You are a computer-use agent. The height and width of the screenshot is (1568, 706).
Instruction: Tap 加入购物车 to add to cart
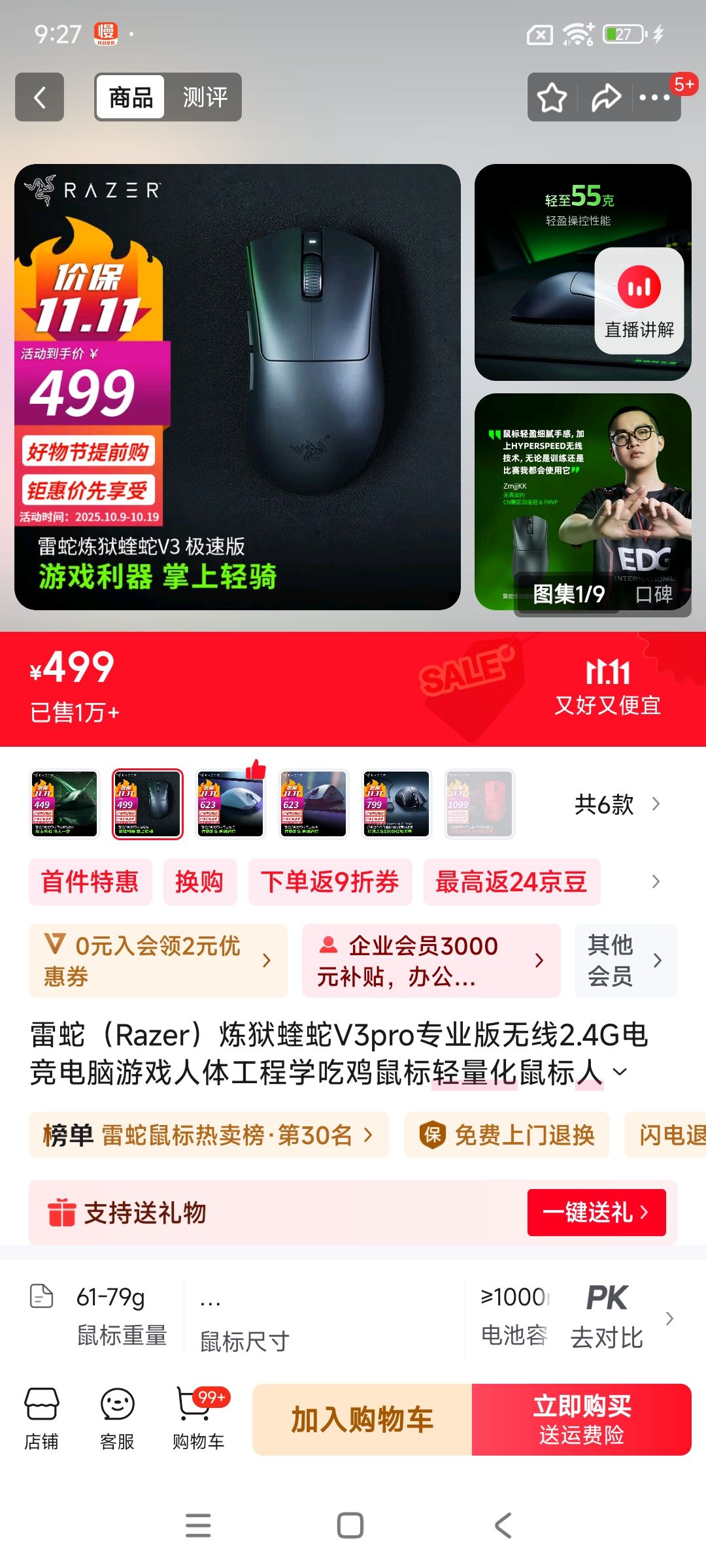(363, 1420)
